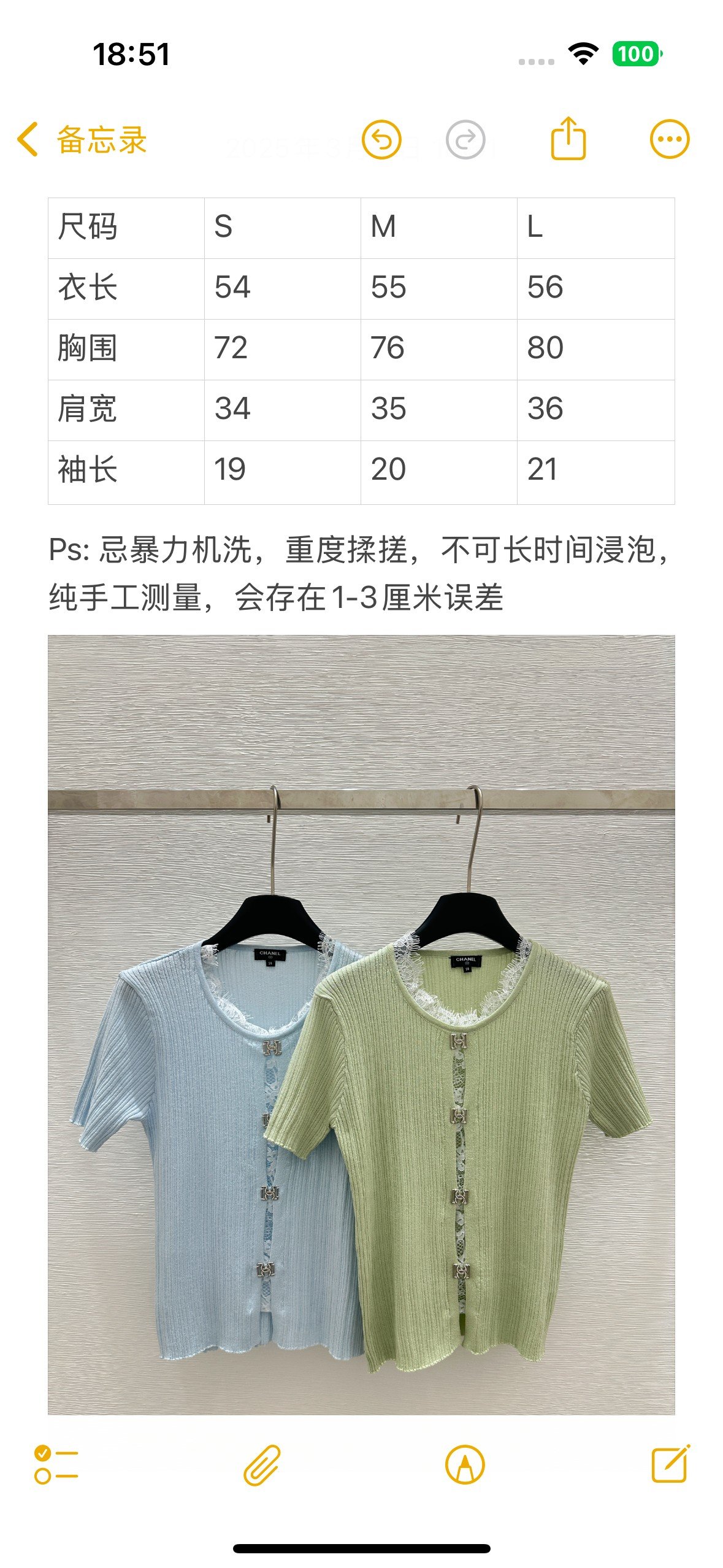Share this note
This screenshot has height=1568, width=723.
568,139
